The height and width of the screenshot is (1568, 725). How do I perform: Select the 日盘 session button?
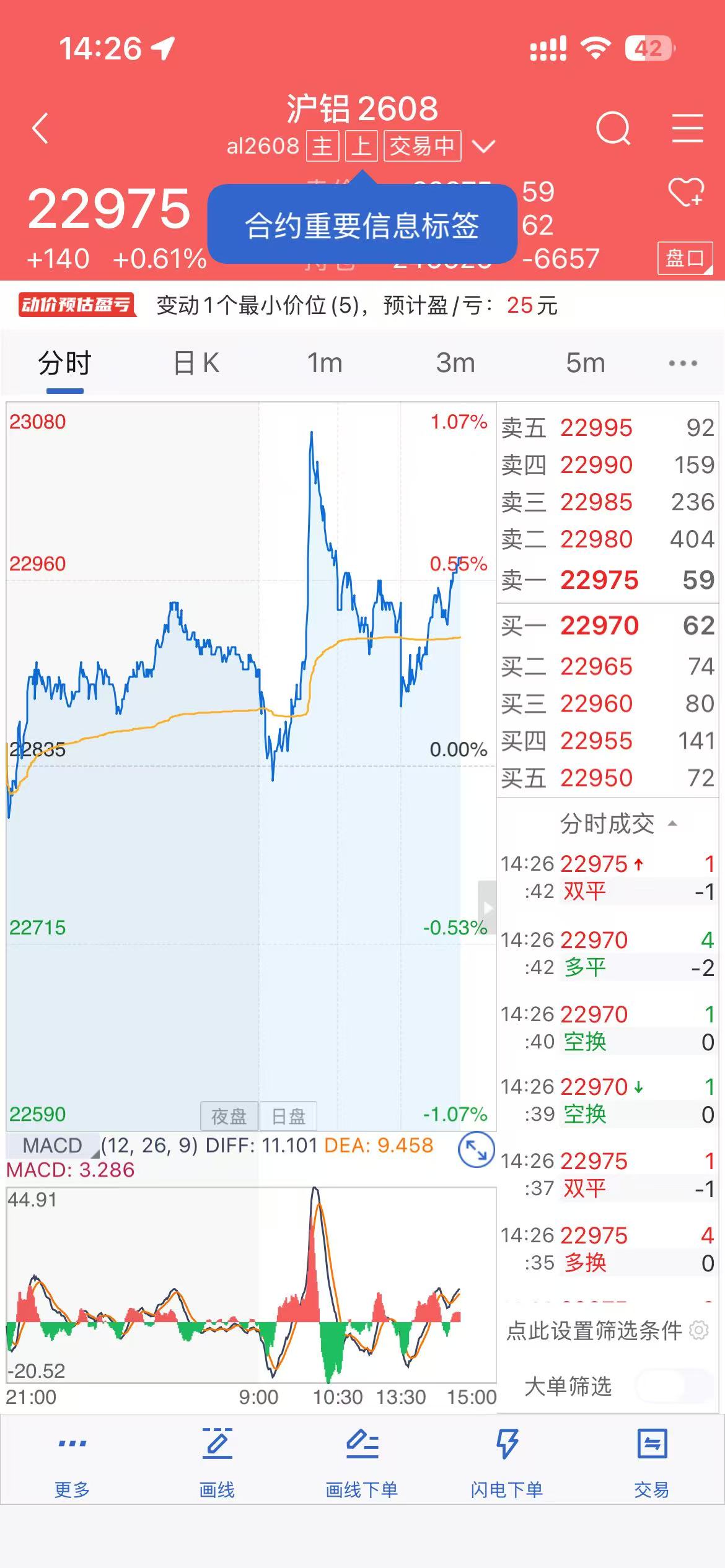[x=288, y=1116]
